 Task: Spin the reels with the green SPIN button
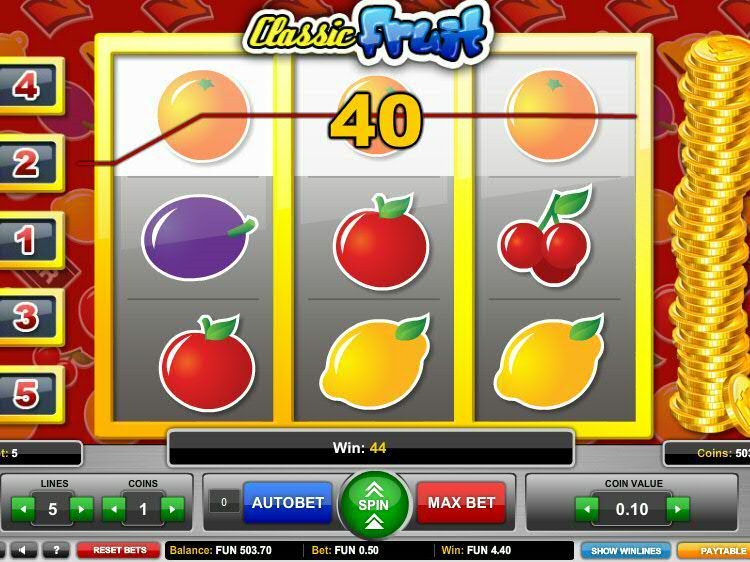tap(373, 505)
